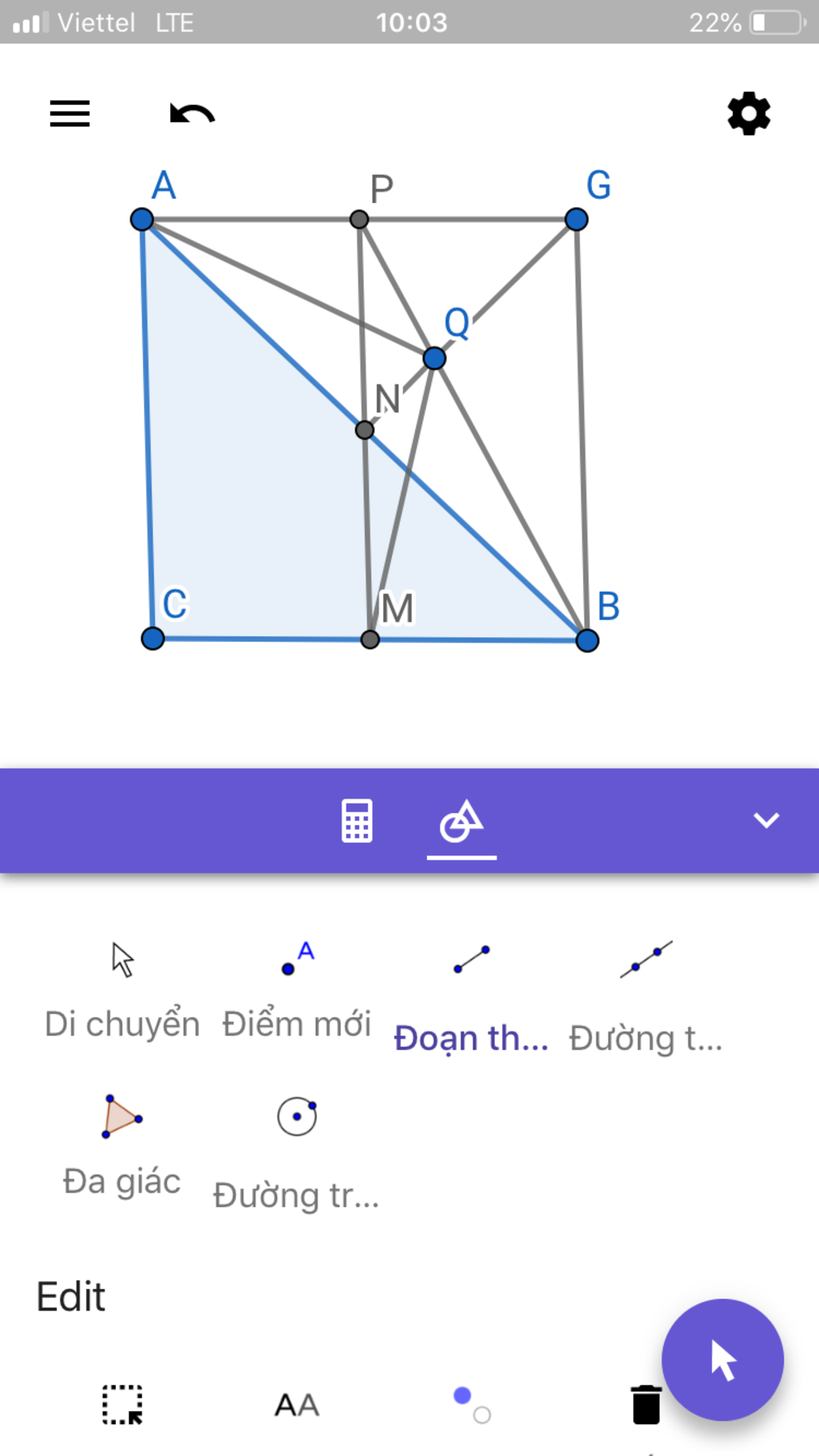Open the hamburger menu
This screenshot has width=819, height=1456.
point(70,114)
